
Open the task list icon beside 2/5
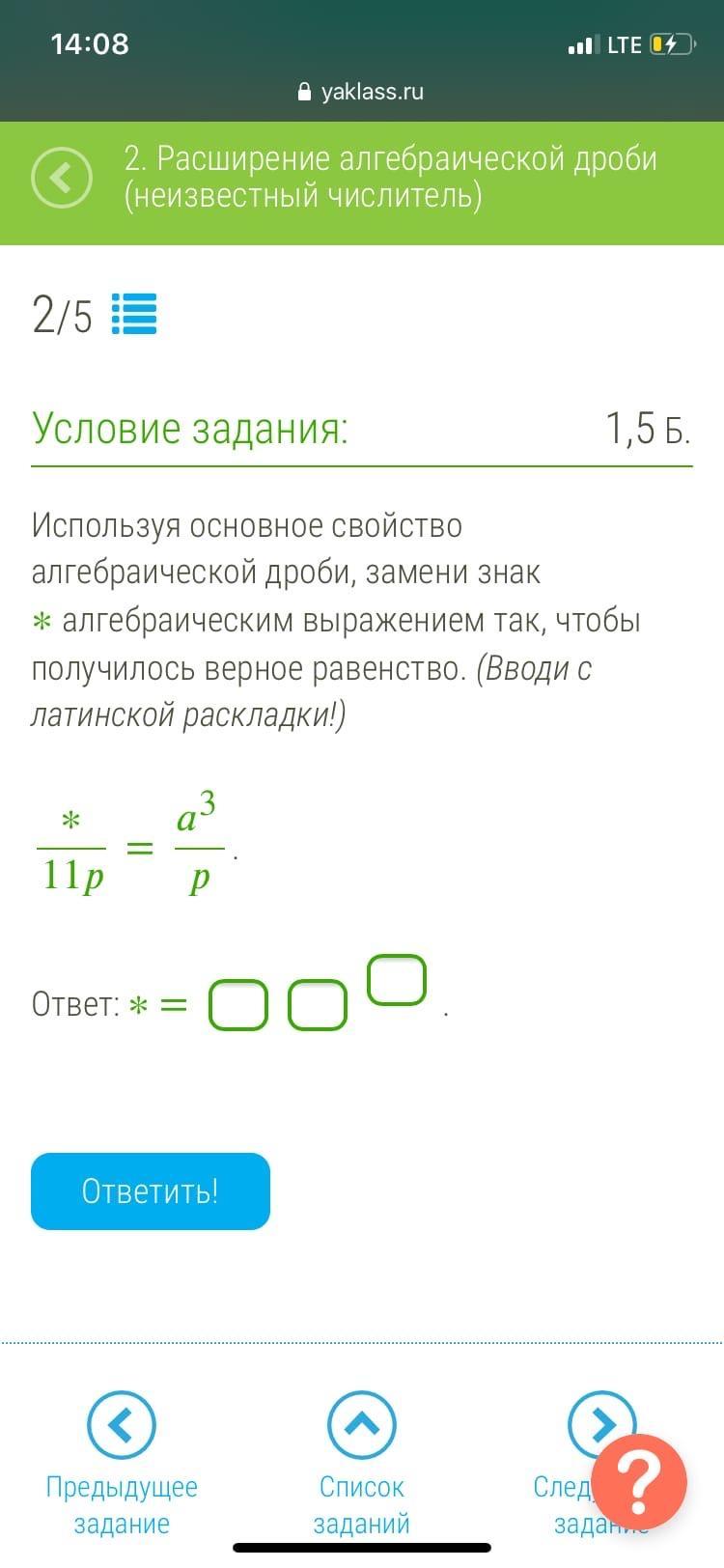tap(134, 314)
